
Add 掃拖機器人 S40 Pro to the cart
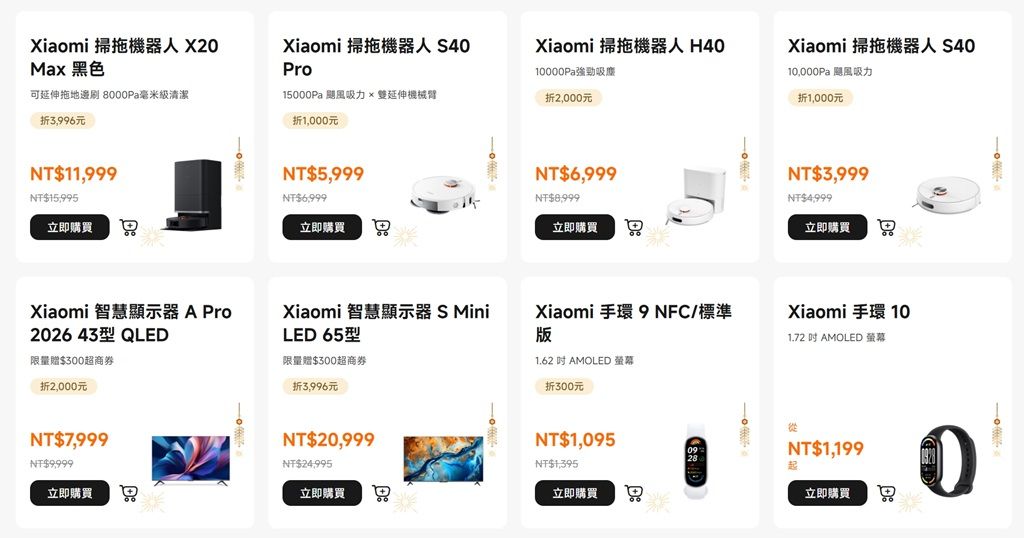(x=381, y=227)
